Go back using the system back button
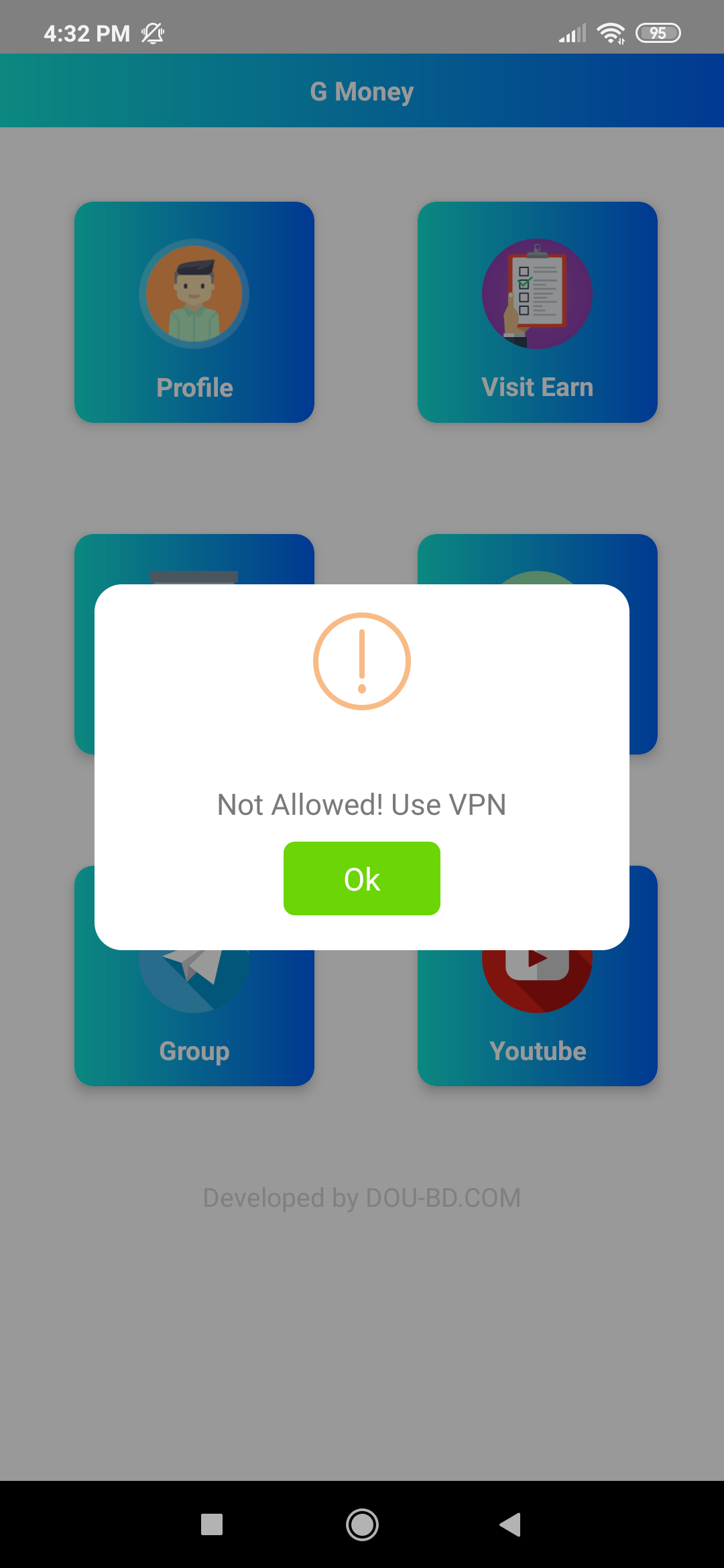The height and width of the screenshot is (1568, 724). (x=511, y=1524)
